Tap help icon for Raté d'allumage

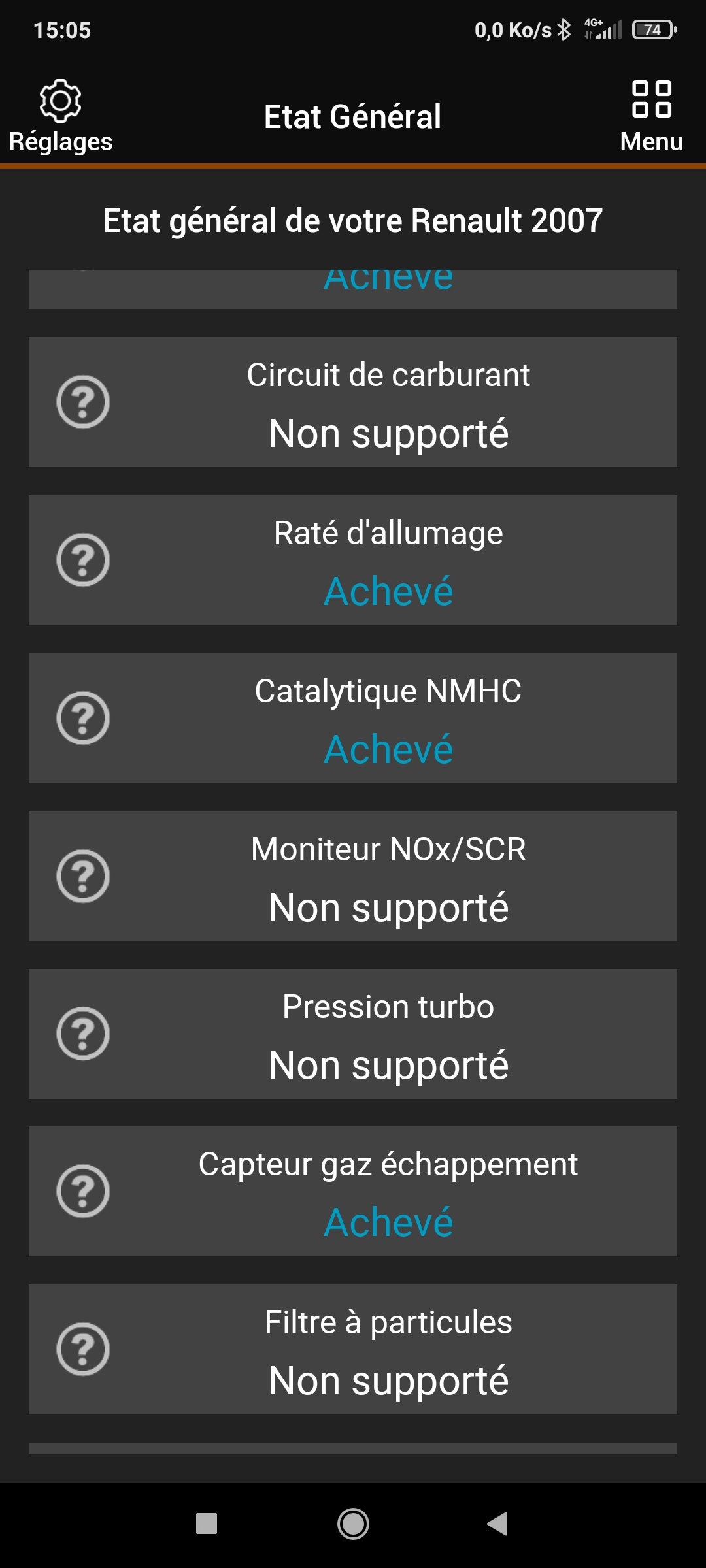coord(83,560)
